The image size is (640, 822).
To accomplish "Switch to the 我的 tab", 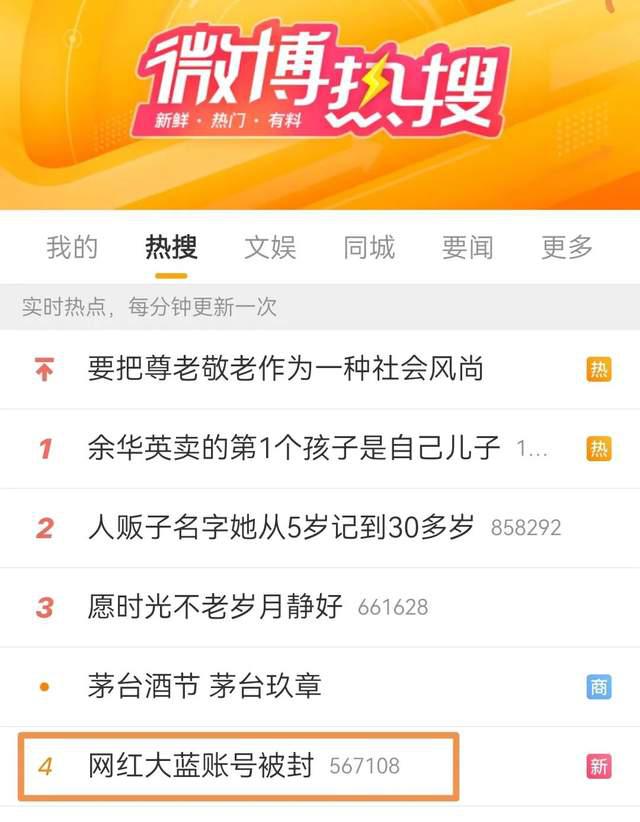I will pos(72,247).
